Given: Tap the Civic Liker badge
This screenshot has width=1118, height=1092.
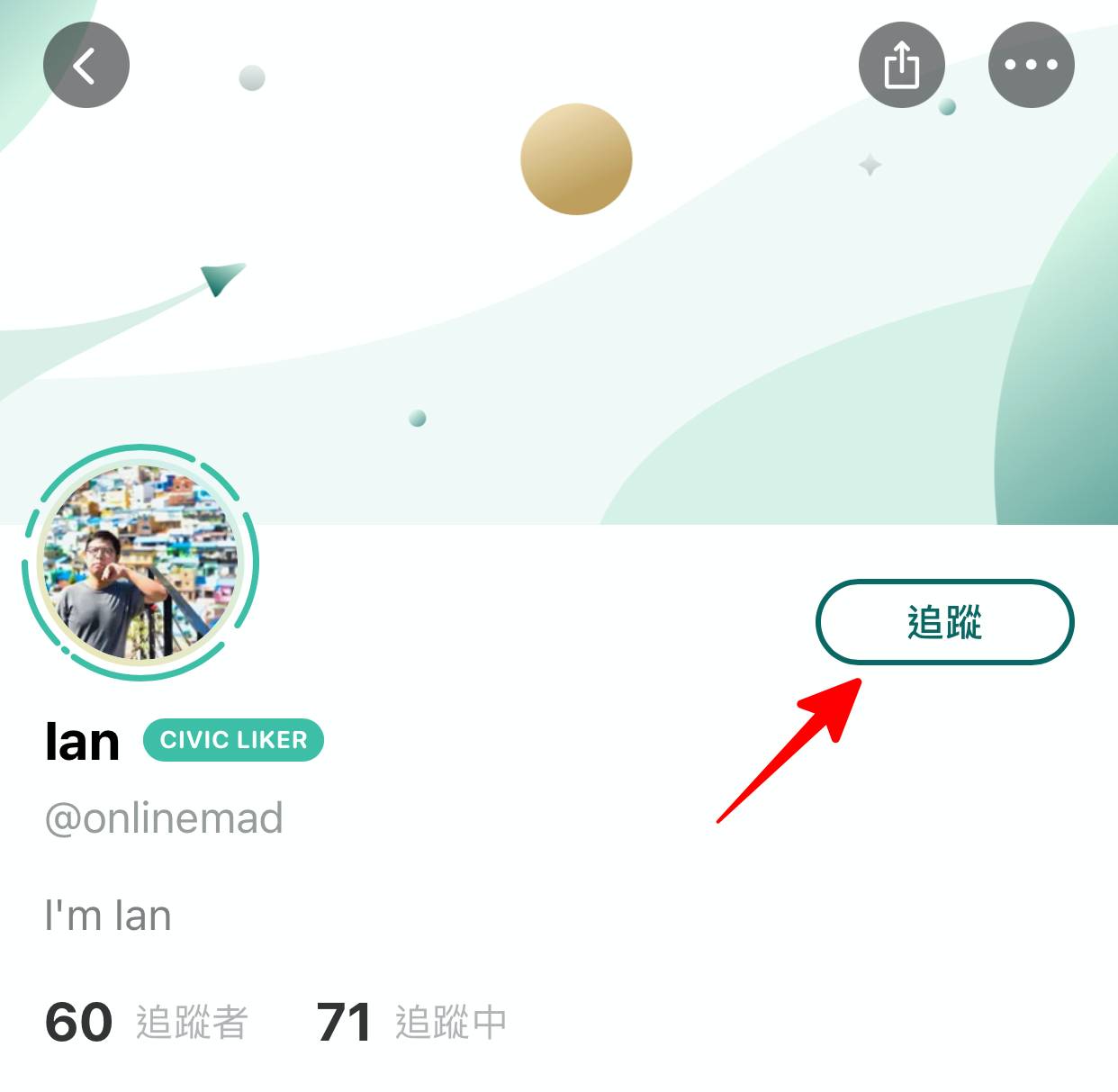Looking at the screenshot, I should [x=233, y=740].
